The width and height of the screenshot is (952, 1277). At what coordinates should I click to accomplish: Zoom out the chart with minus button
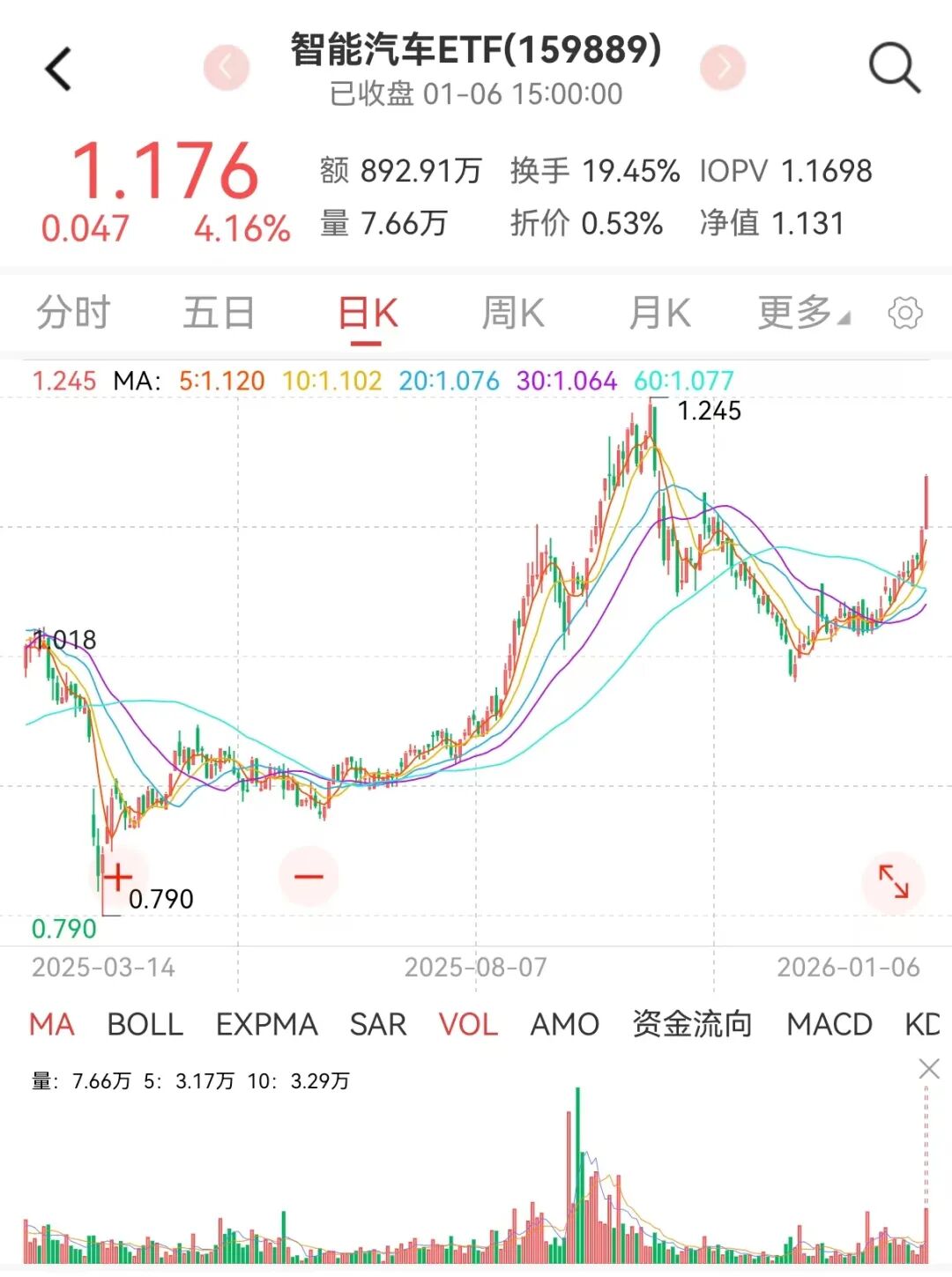(x=309, y=877)
